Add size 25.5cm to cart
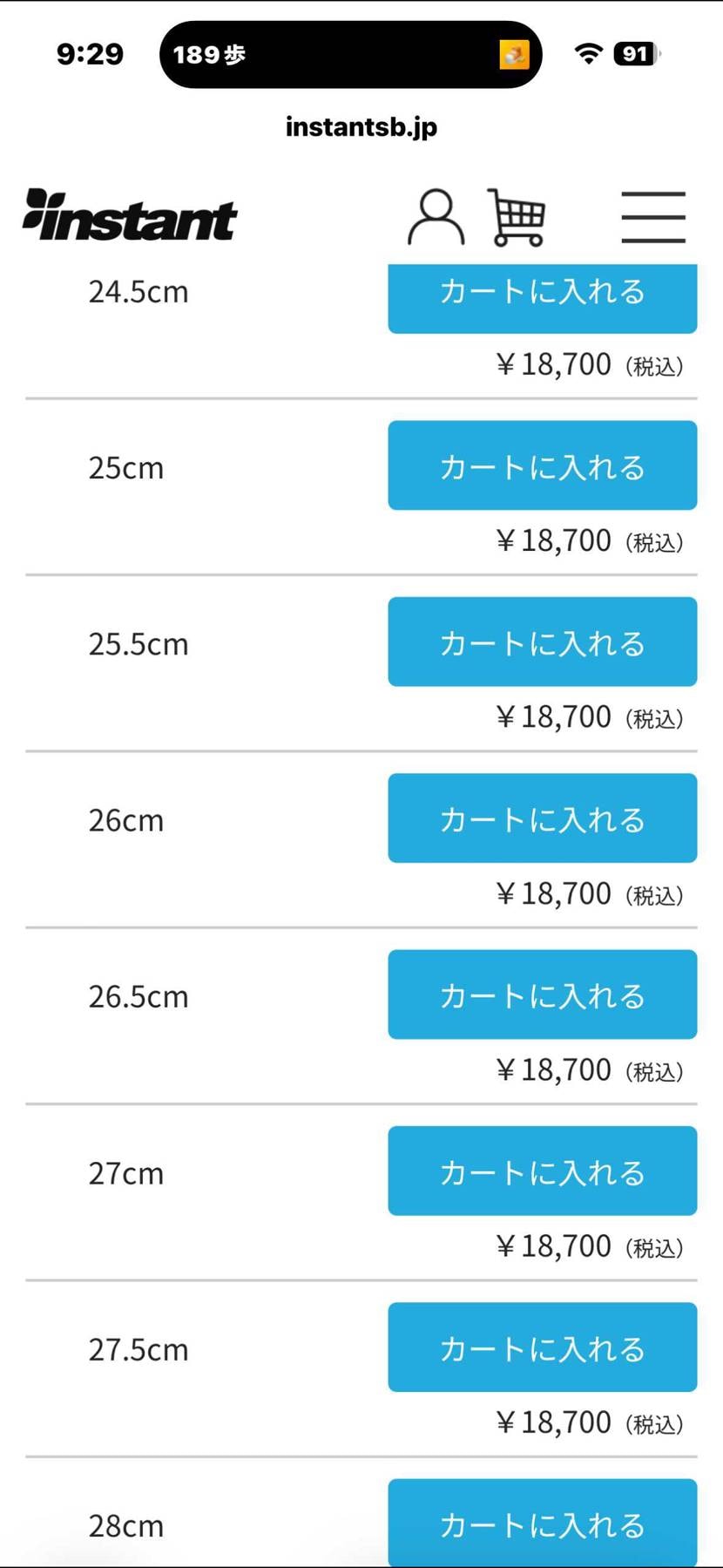This screenshot has width=723, height=1568. pos(542,641)
